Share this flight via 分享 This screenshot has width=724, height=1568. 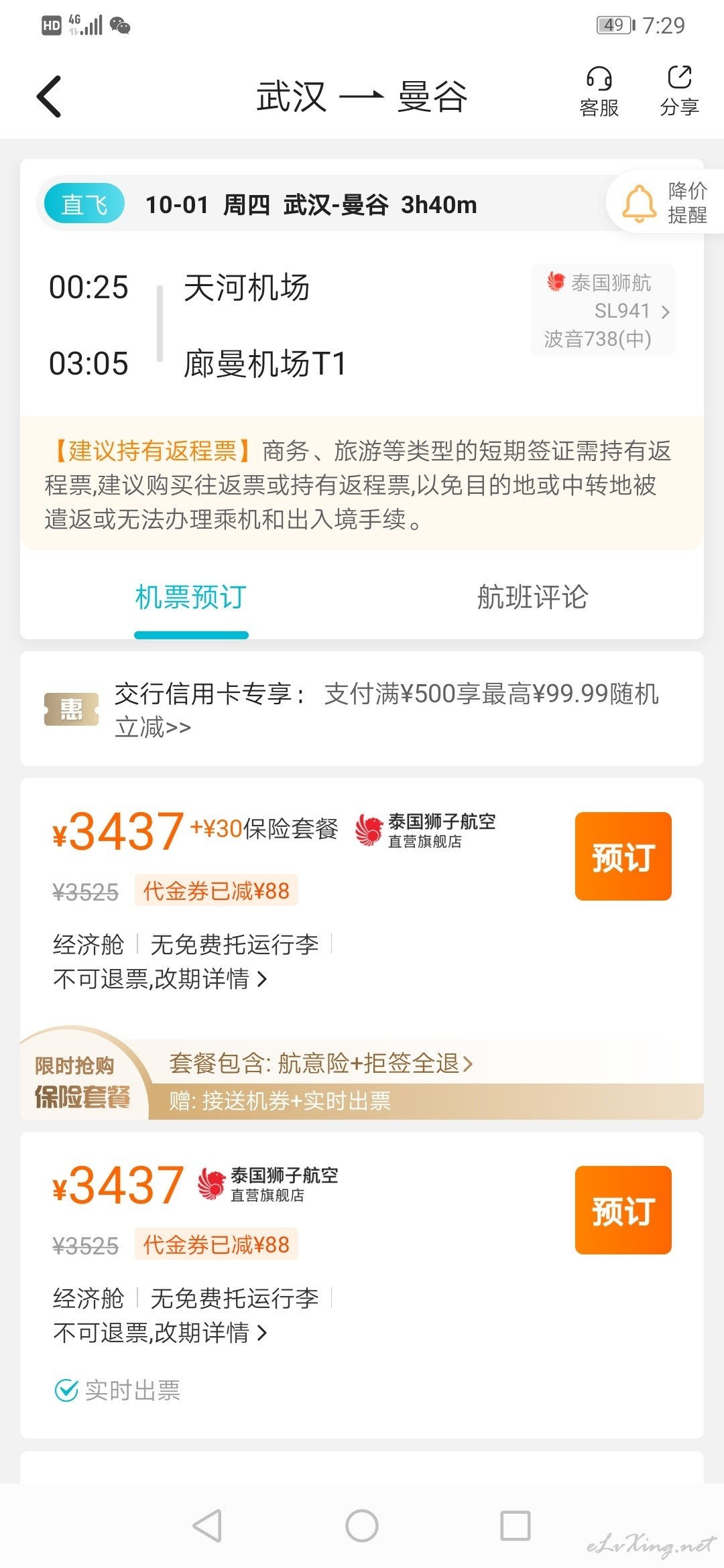pyautogui.click(x=679, y=92)
